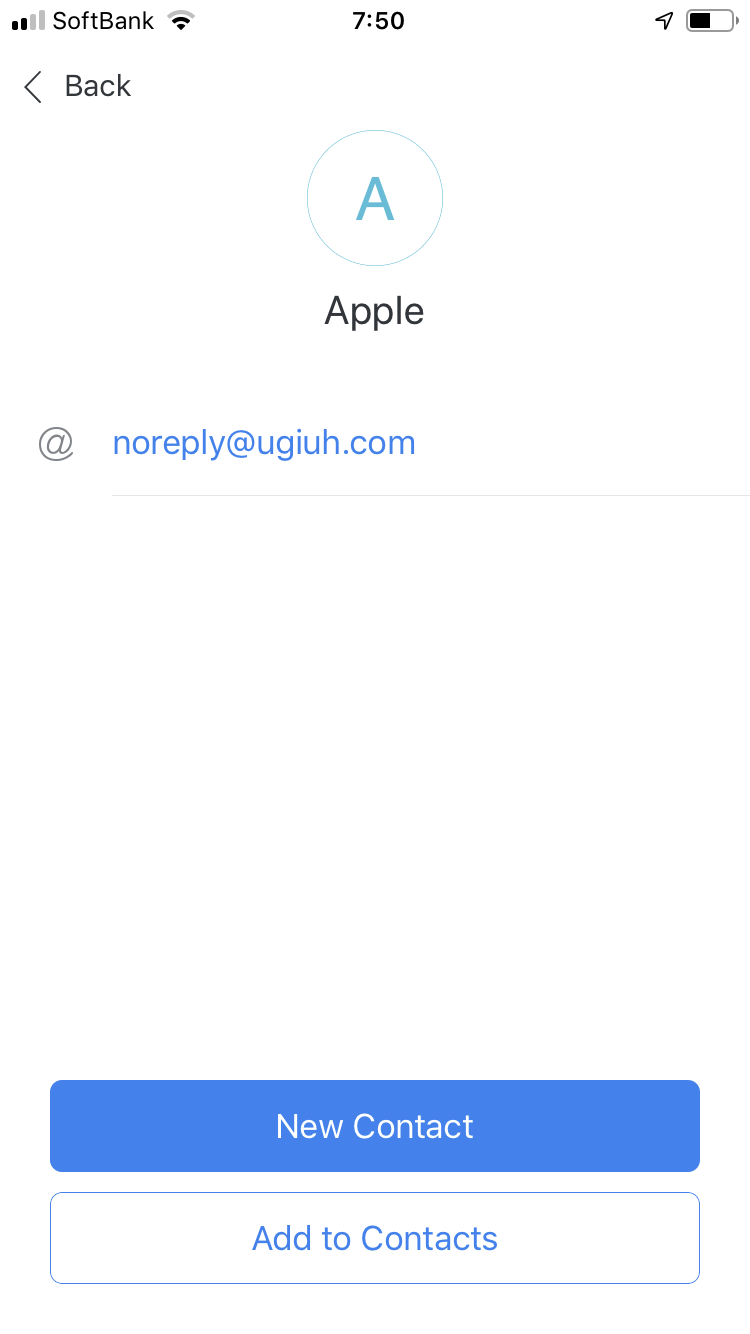Select Add to Contacts
The image size is (750, 1334).
pyautogui.click(x=375, y=1238)
